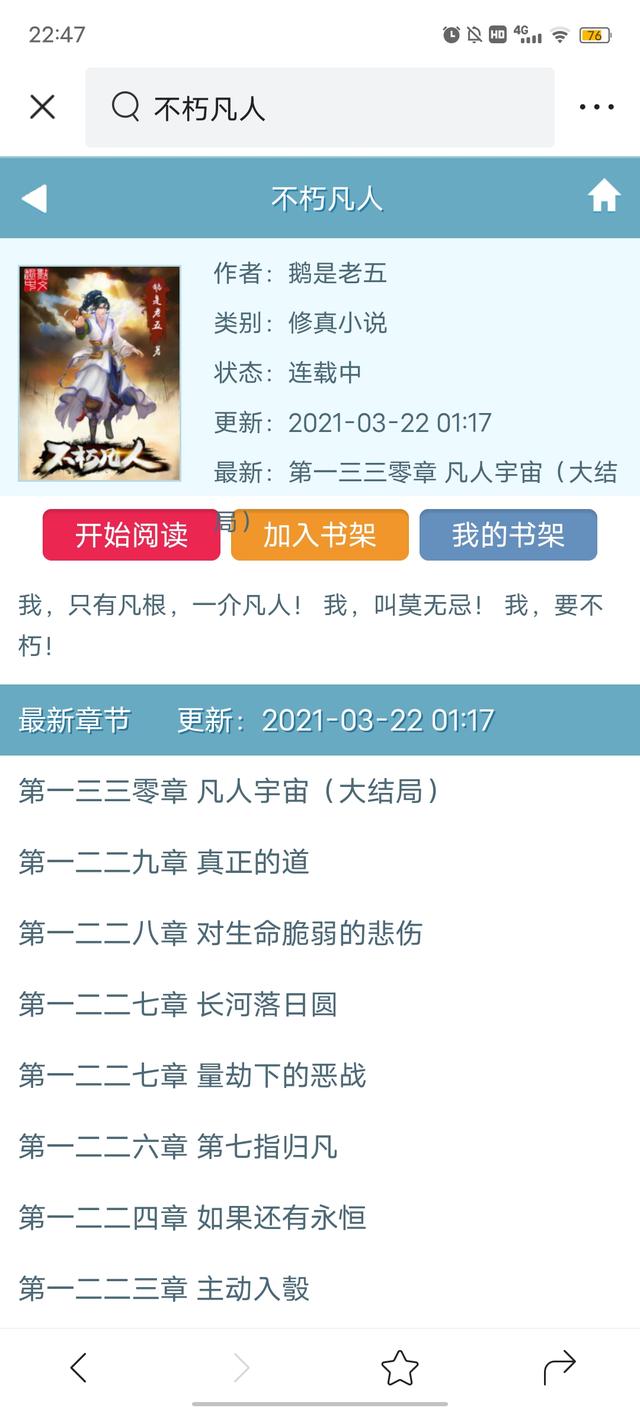Open chapter 第一三三零章 凡人宇宙（大结局）in the list
Image resolution: width=640 pixels, height=1408 pixels.
point(230,792)
